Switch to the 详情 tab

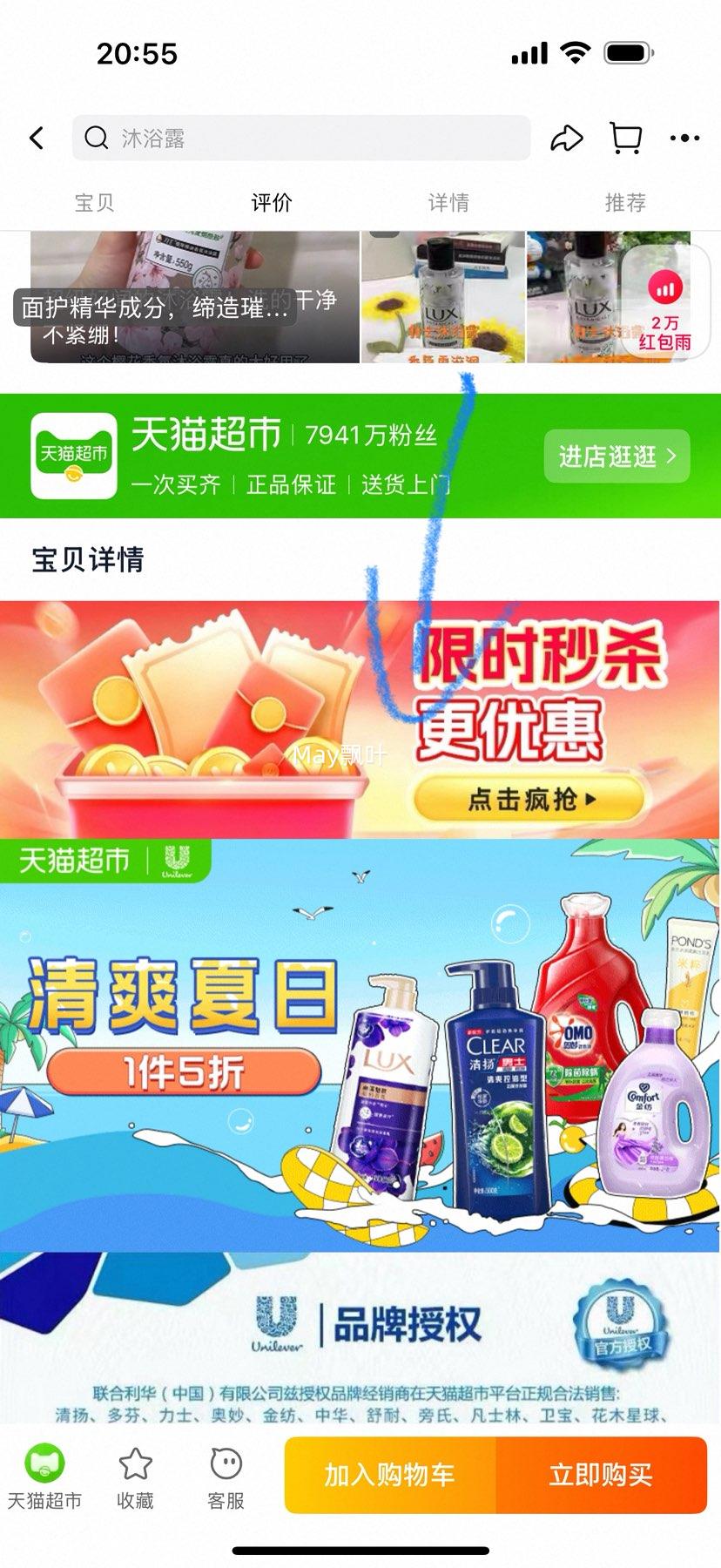pyautogui.click(x=448, y=202)
